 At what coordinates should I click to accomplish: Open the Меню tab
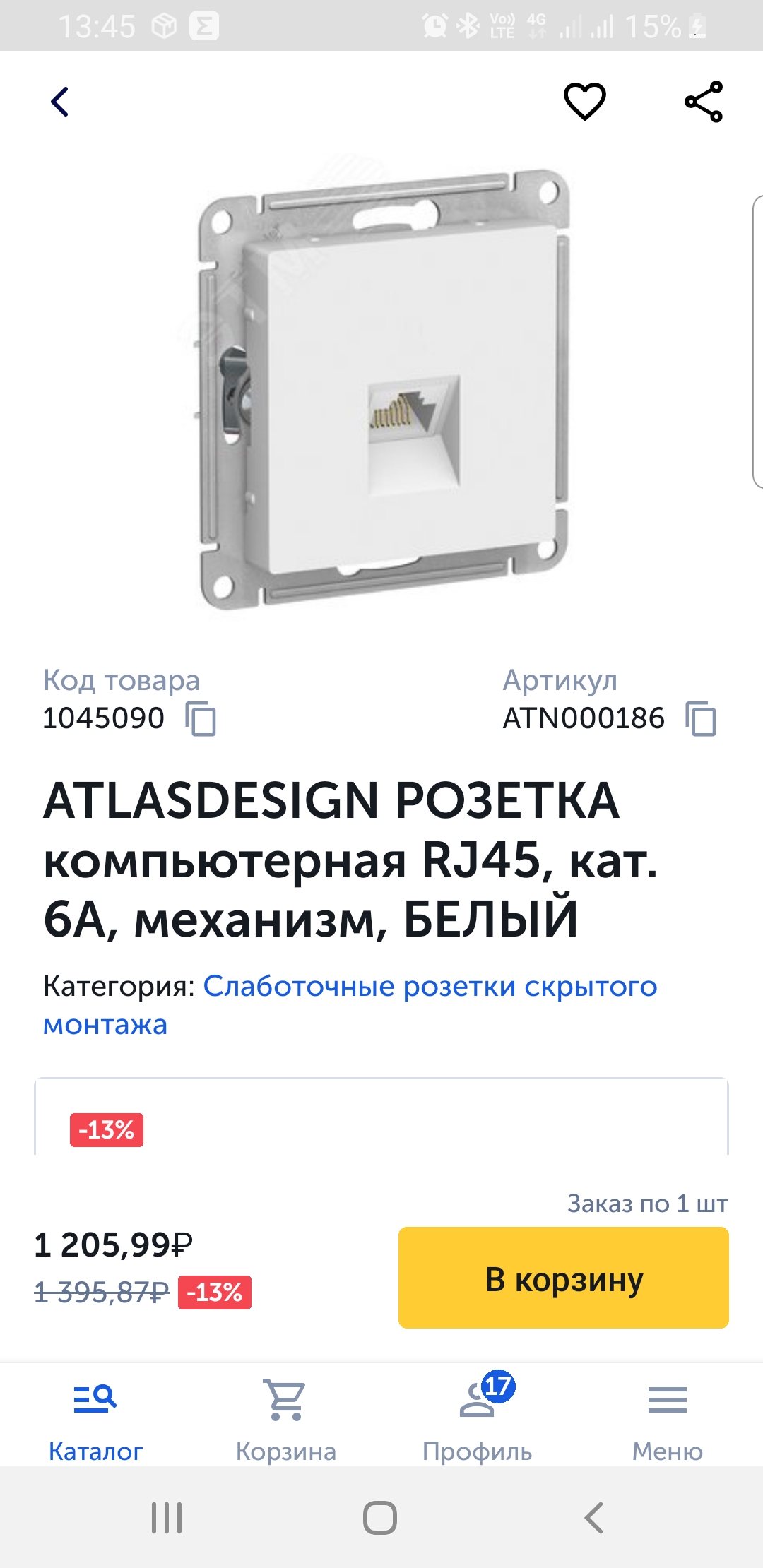point(667,1420)
